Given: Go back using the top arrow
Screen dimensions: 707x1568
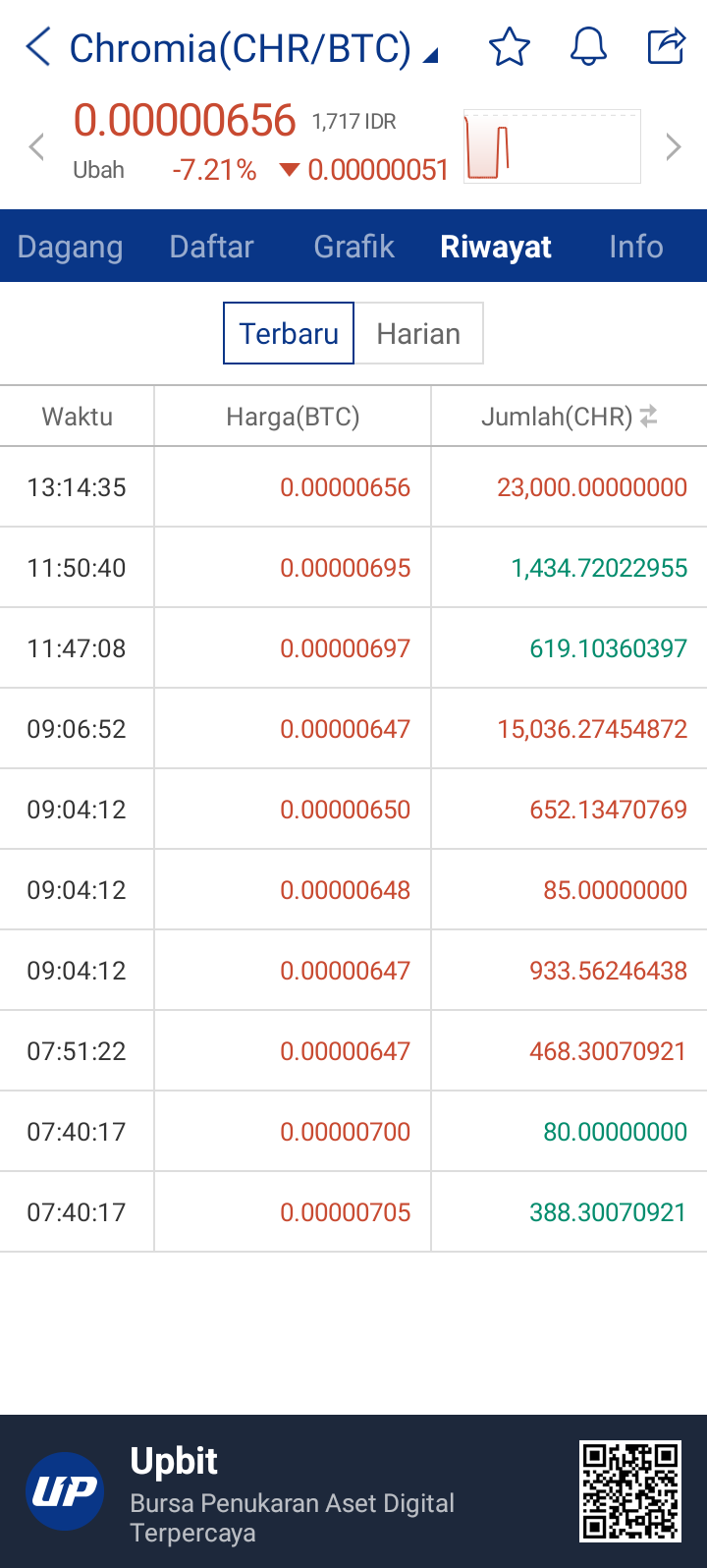Looking at the screenshot, I should [37, 47].
